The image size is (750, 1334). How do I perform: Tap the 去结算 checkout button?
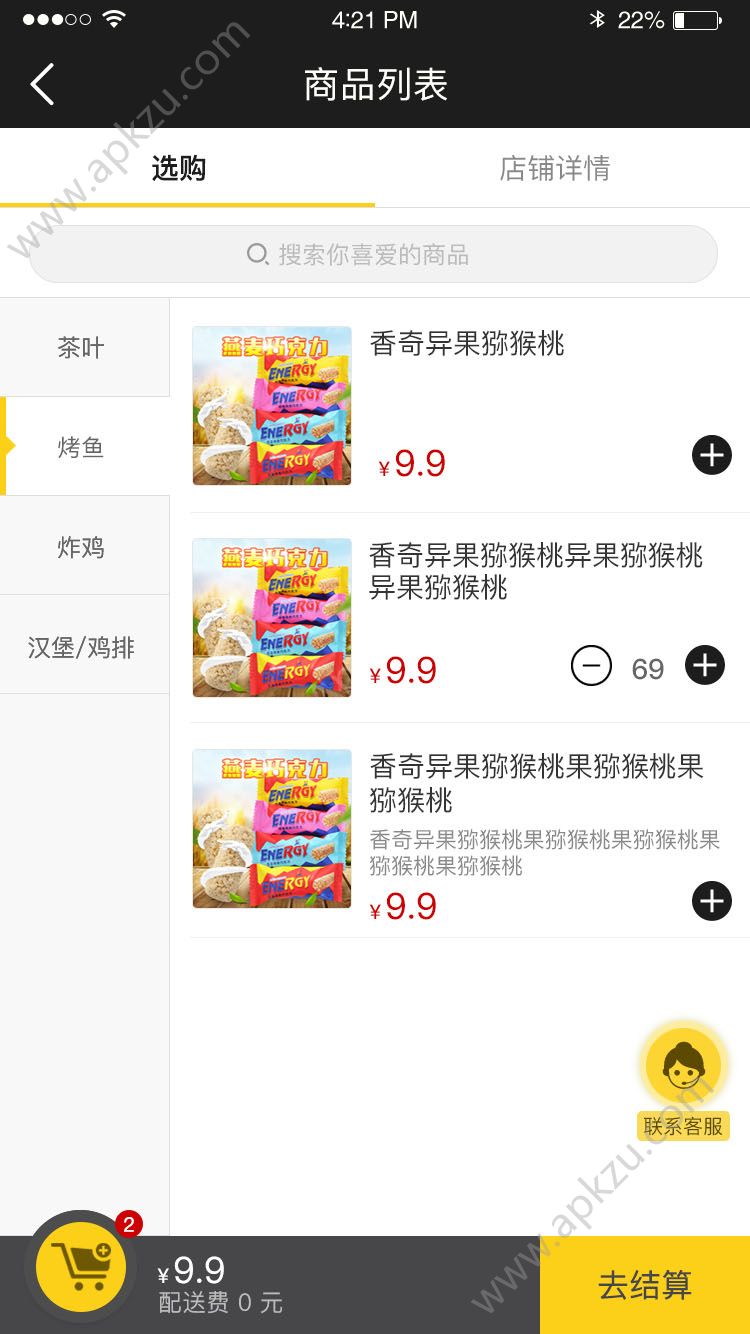click(644, 1288)
